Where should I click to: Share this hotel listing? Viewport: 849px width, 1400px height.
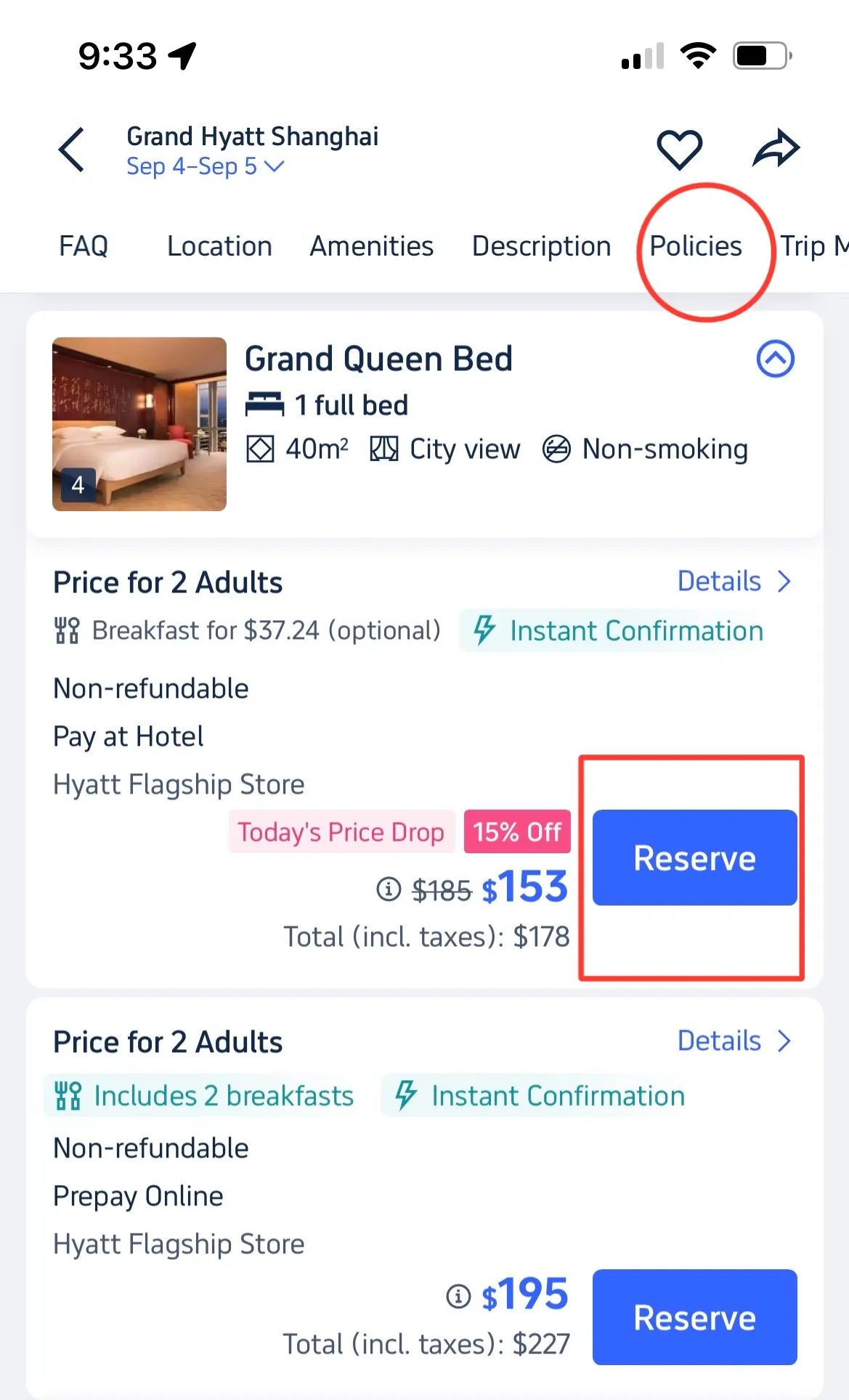pos(776,148)
